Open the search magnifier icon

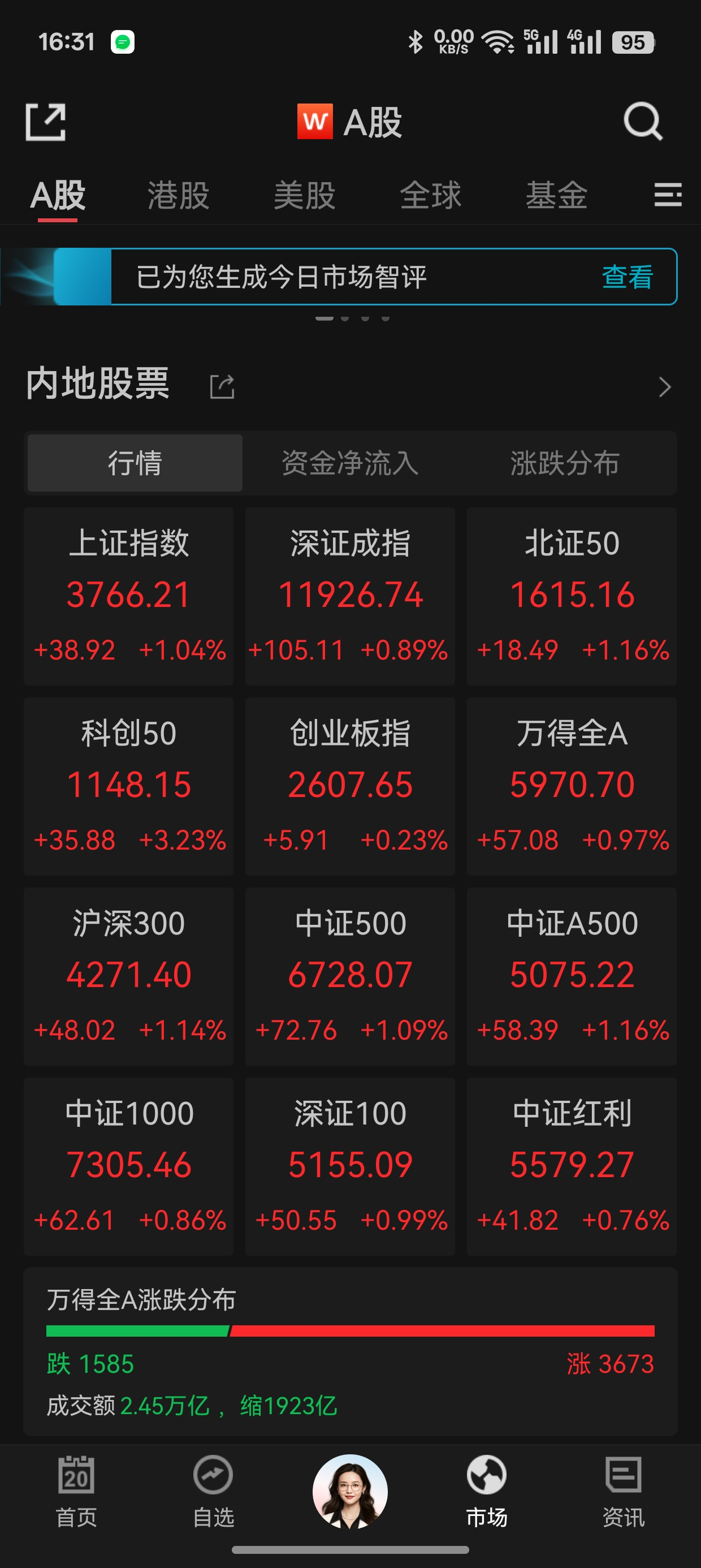pos(643,122)
